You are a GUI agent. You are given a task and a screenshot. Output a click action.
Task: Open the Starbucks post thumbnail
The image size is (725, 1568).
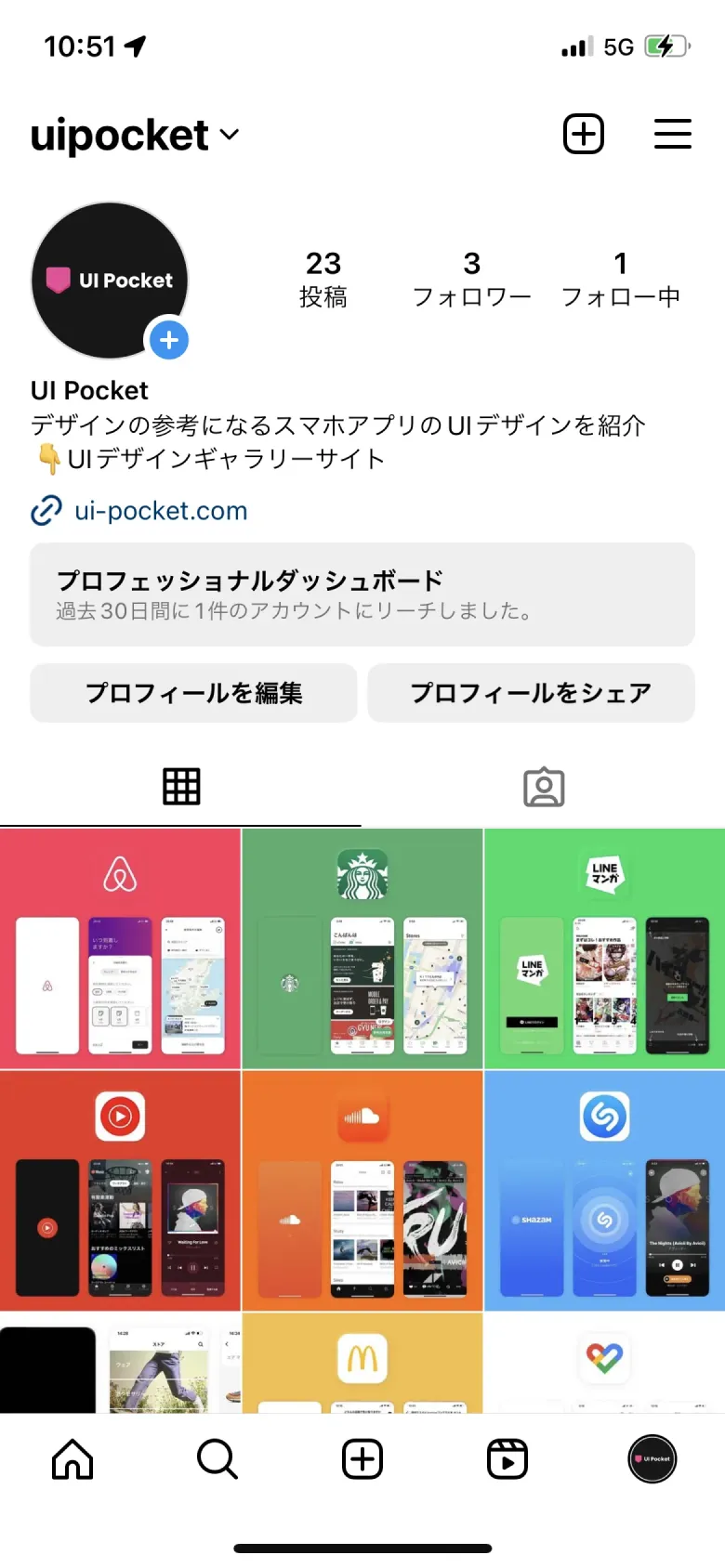[x=362, y=946]
